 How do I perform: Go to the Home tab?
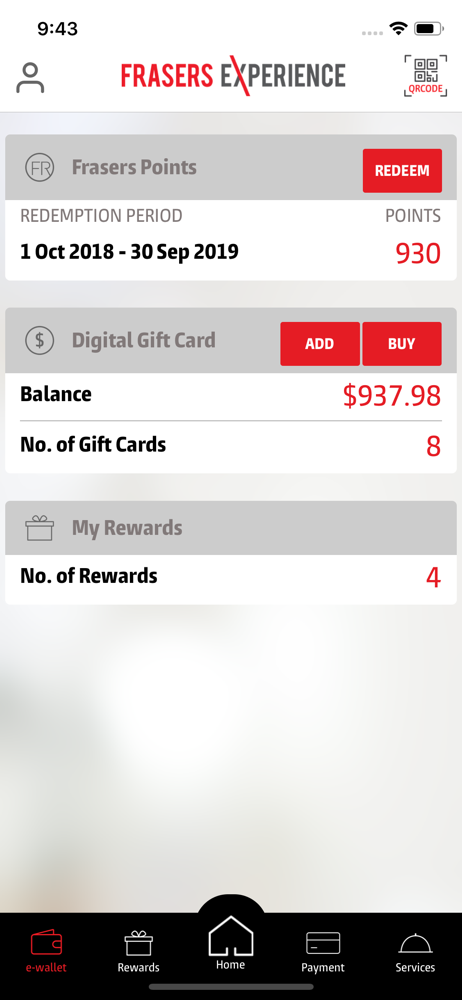230,944
